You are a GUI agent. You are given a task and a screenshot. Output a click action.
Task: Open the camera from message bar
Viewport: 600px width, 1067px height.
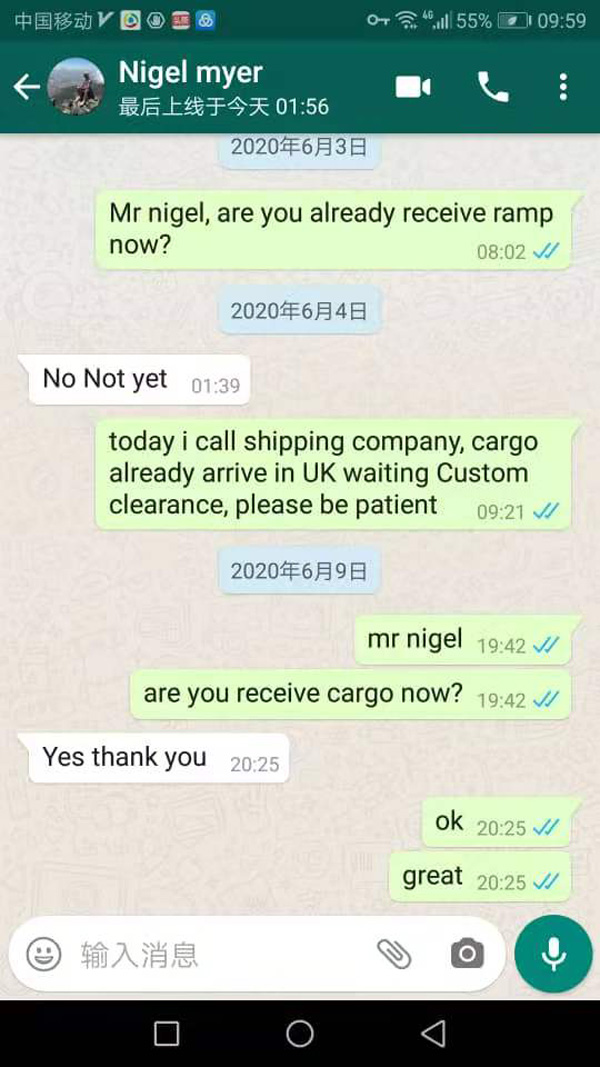tap(466, 953)
